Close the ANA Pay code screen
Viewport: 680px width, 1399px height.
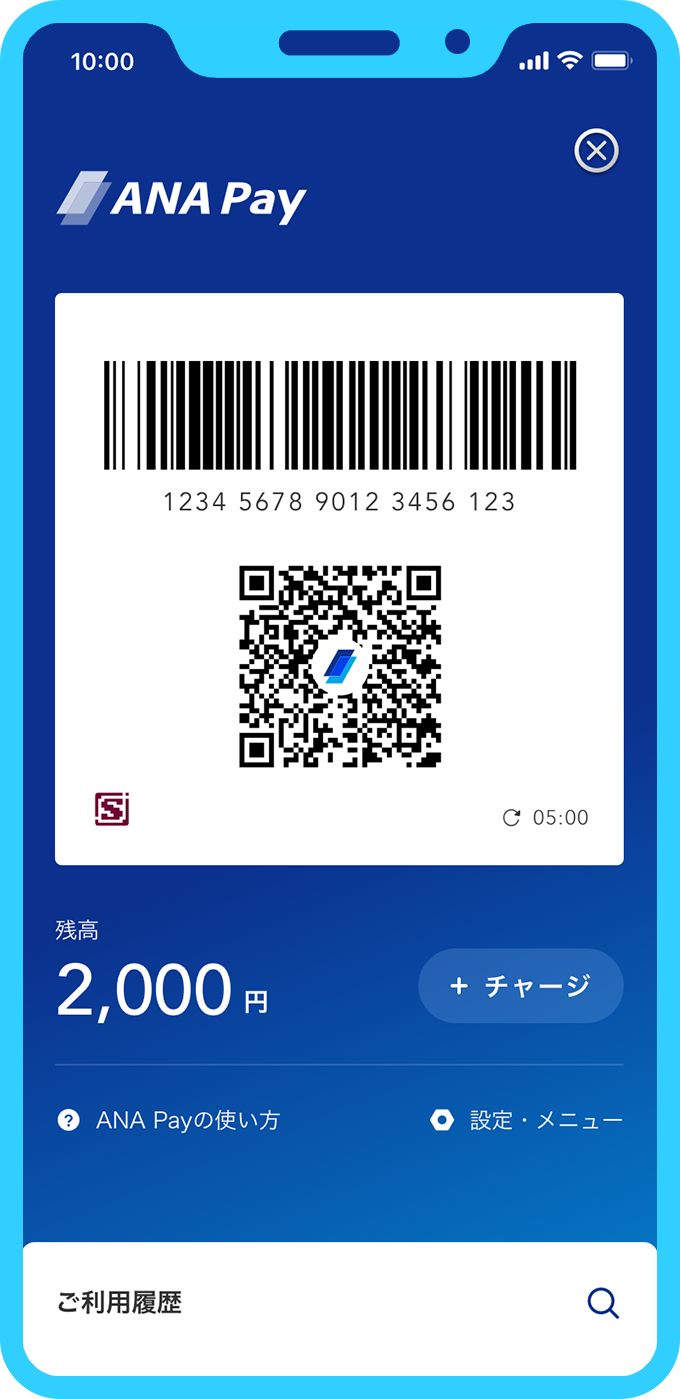[x=597, y=151]
